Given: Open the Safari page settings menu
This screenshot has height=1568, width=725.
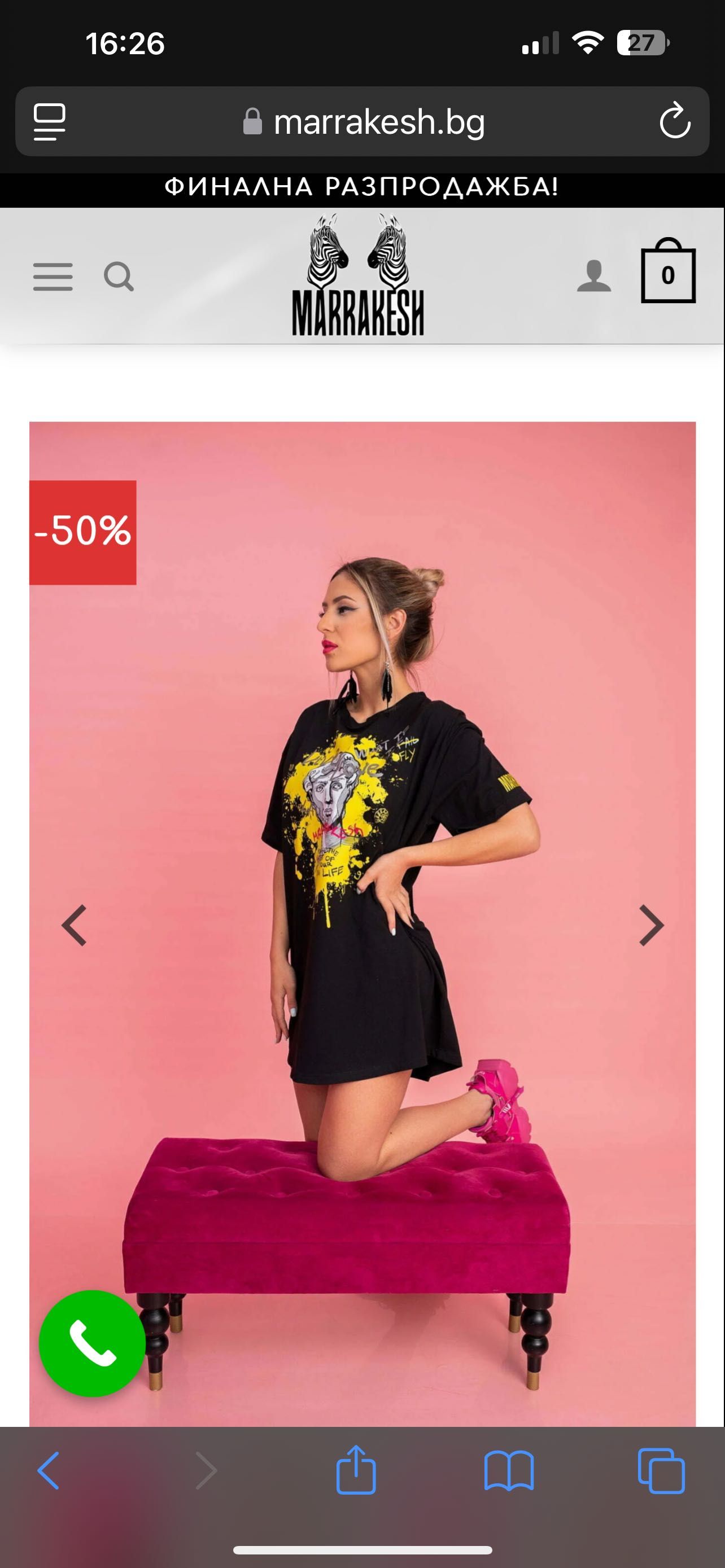Looking at the screenshot, I should (49, 121).
